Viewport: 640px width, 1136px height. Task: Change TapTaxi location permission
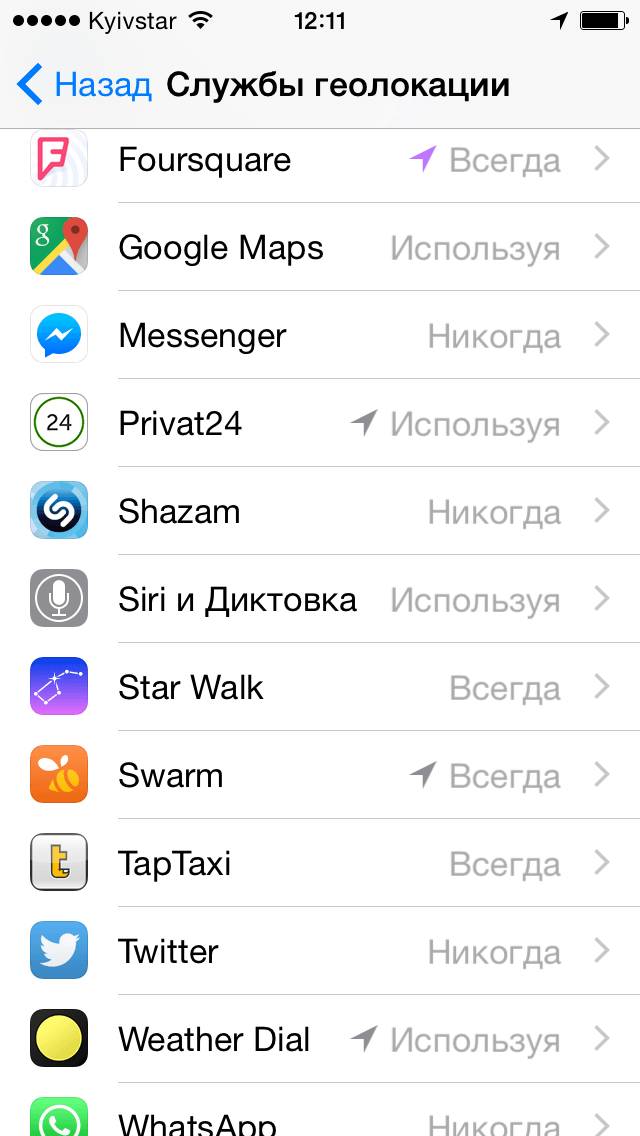[320, 864]
